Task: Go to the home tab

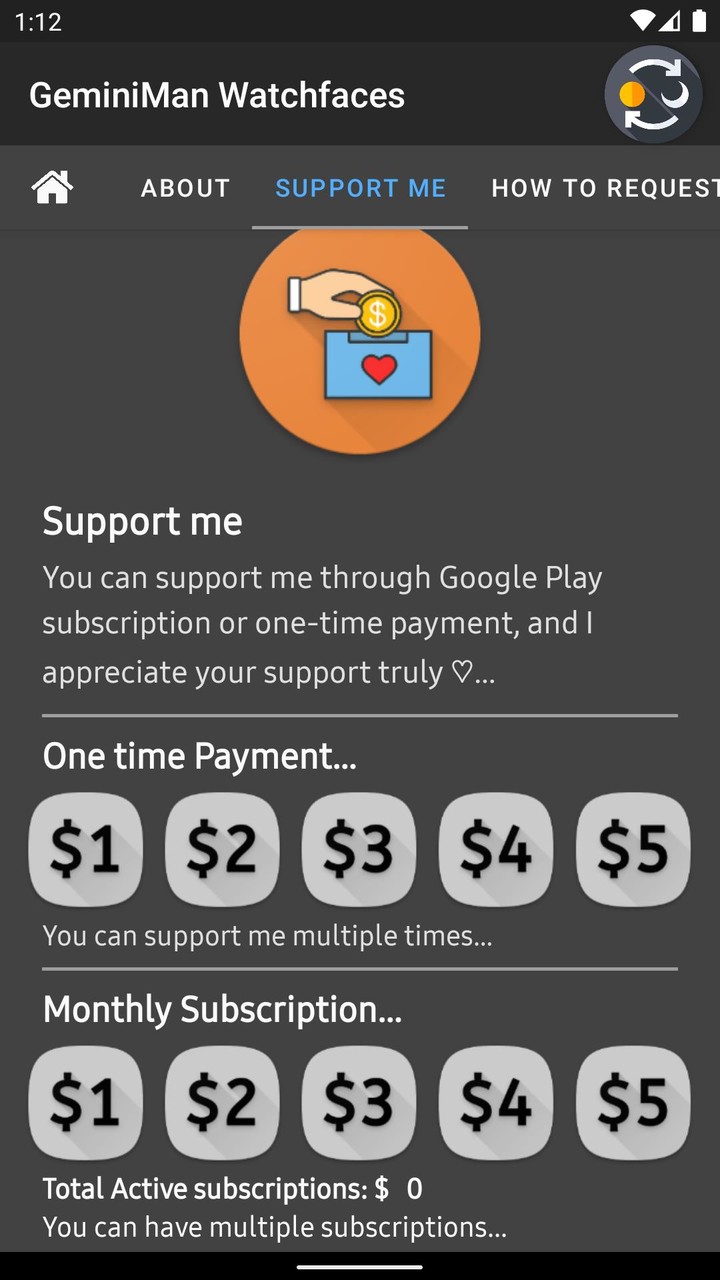Action: click(x=52, y=187)
